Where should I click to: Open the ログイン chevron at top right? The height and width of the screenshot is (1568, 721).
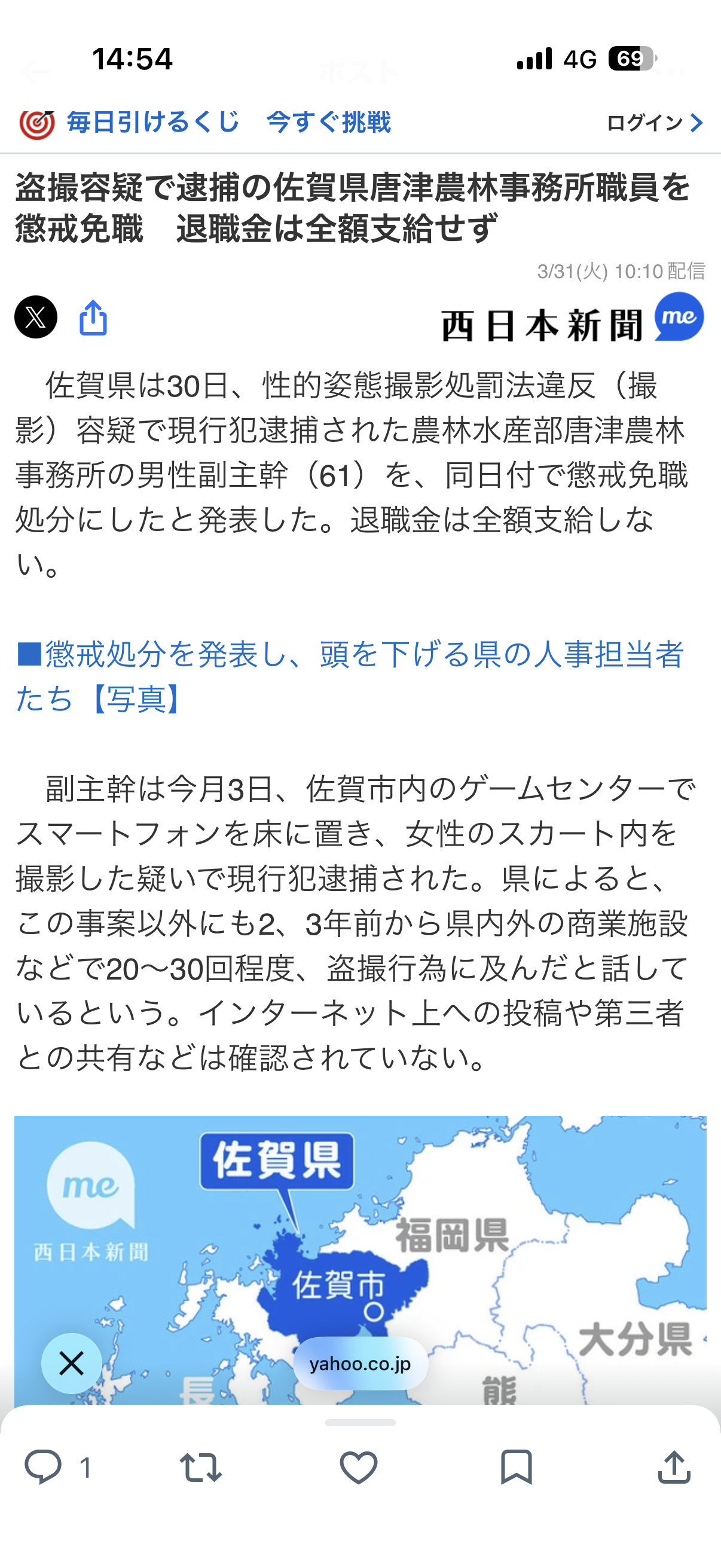696,123
